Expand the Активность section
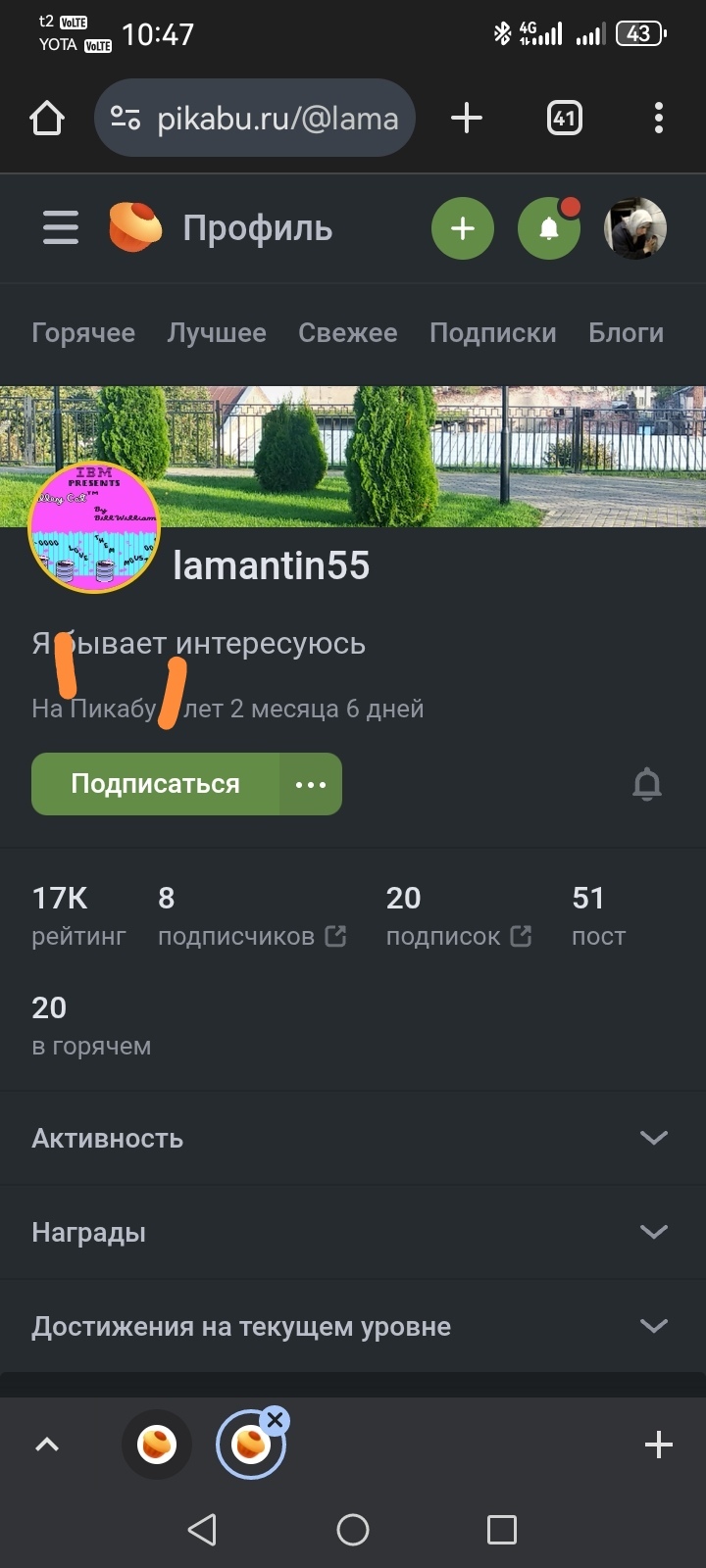Screen dimensions: 706x1568 tap(353, 1138)
